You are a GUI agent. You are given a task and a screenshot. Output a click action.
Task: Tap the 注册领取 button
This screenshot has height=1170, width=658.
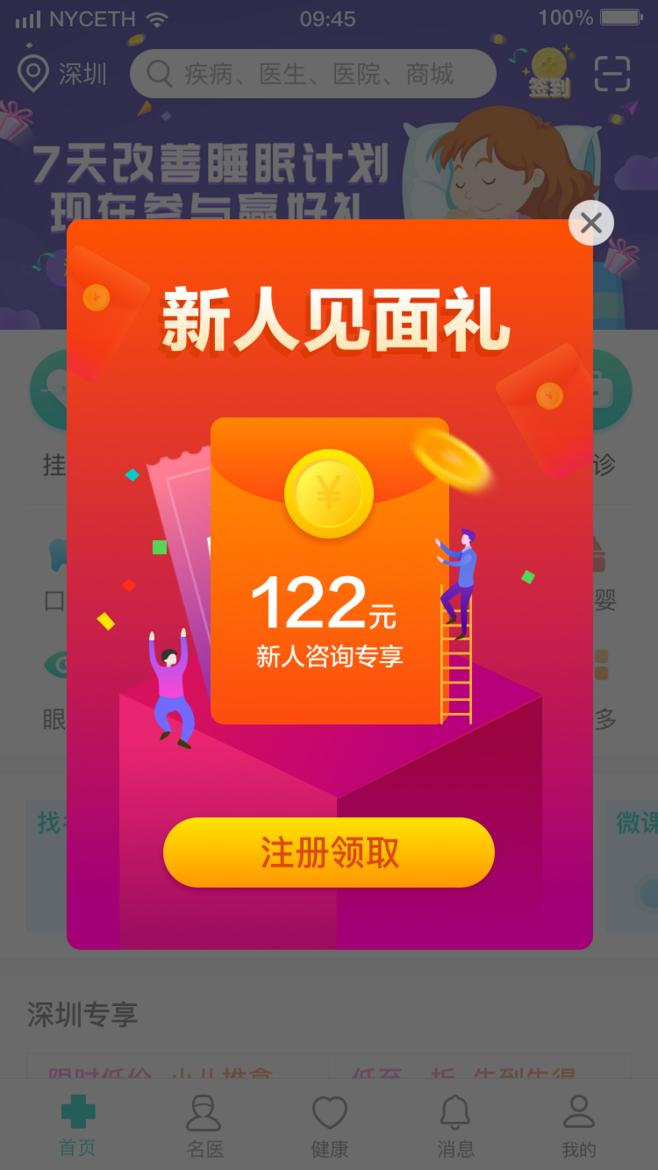point(329,853)
